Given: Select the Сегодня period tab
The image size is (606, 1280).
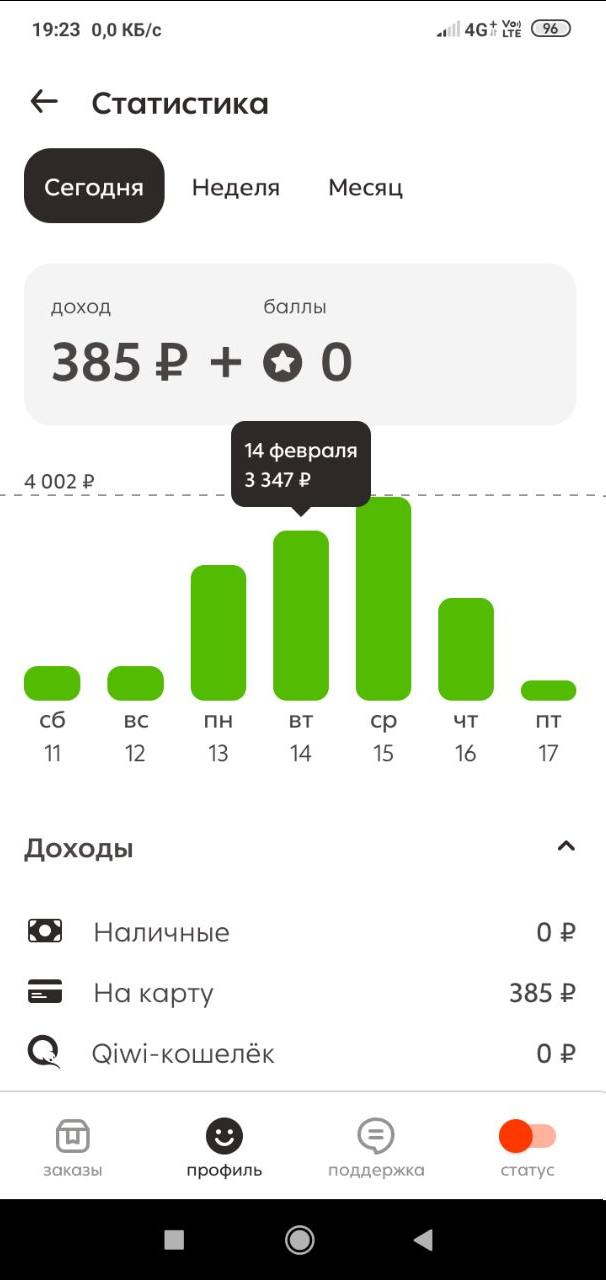Looking at the screenshot, I should [x=94, y=187].
